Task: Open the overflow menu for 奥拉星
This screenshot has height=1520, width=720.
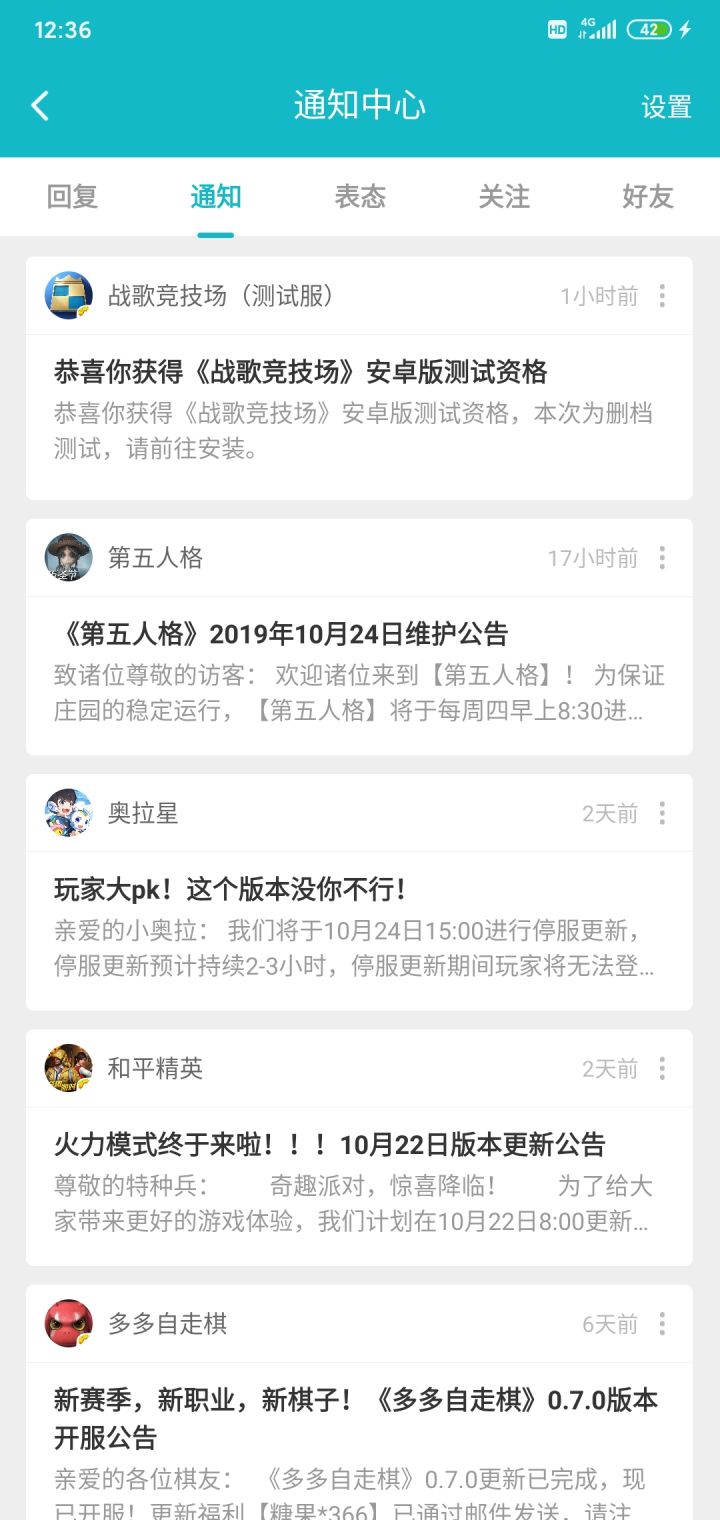Action: pos(662,813)
